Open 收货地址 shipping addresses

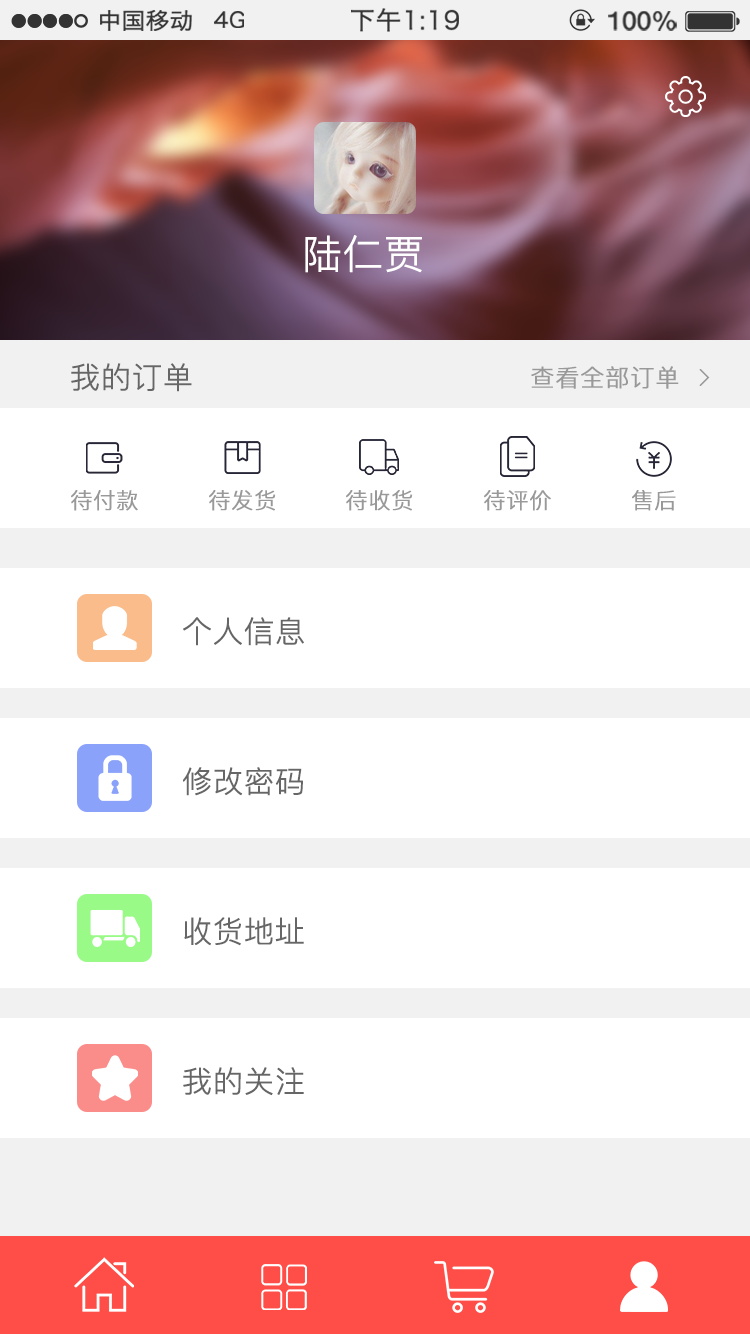pos(375,928)
